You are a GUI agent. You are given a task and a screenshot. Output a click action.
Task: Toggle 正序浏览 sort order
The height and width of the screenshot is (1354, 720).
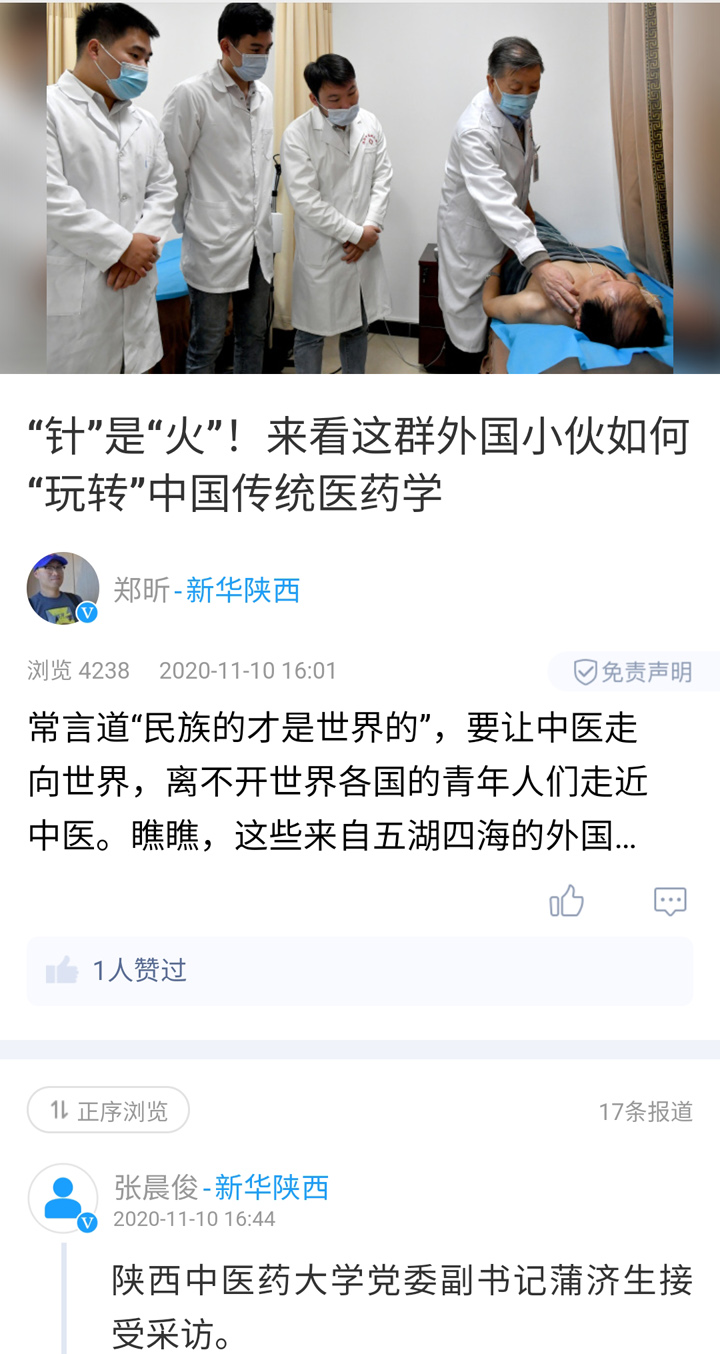(x=108, y=1111)
